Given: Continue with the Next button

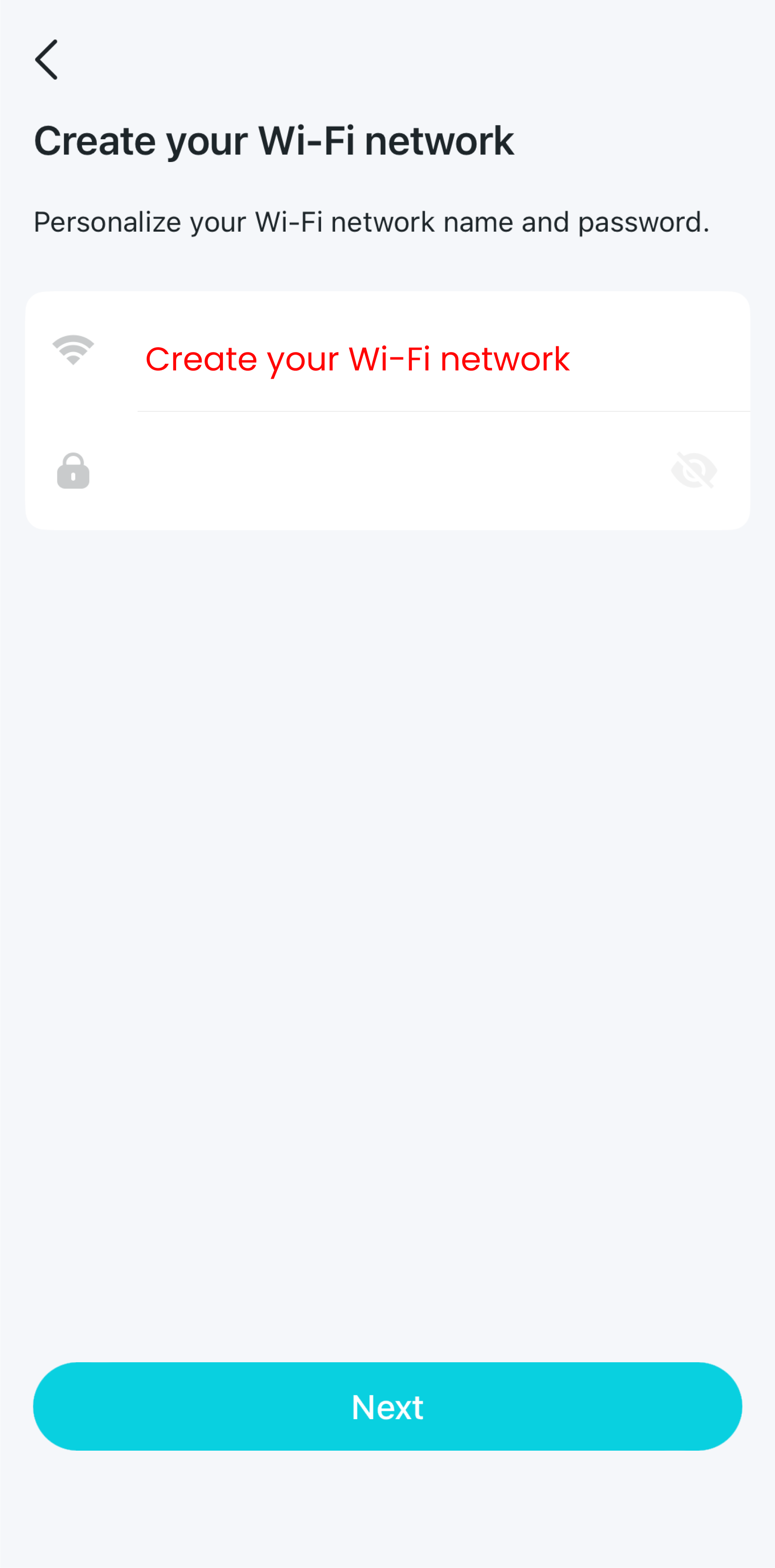Looking at the screenshot, I should [x=387, y=1406].
